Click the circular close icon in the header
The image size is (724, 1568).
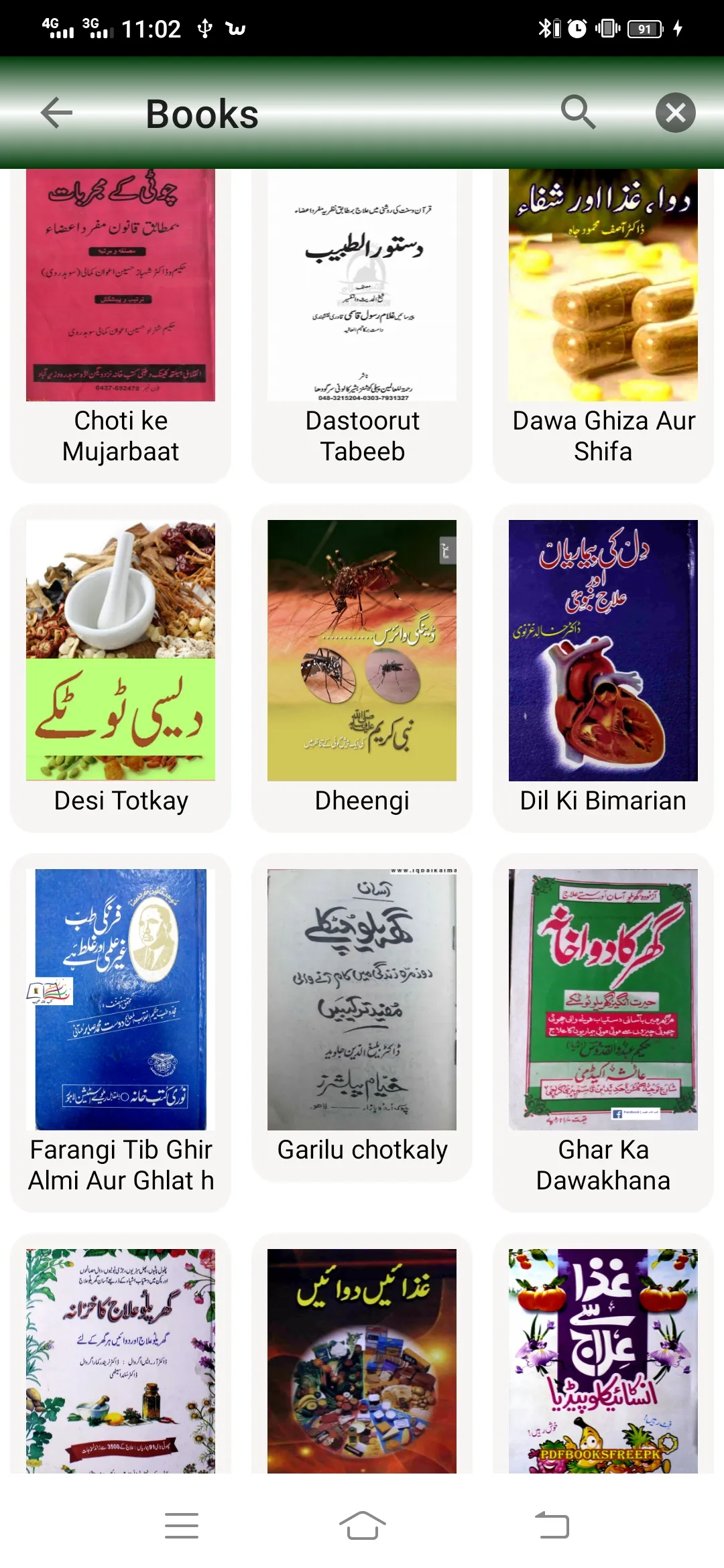point(675,113)
